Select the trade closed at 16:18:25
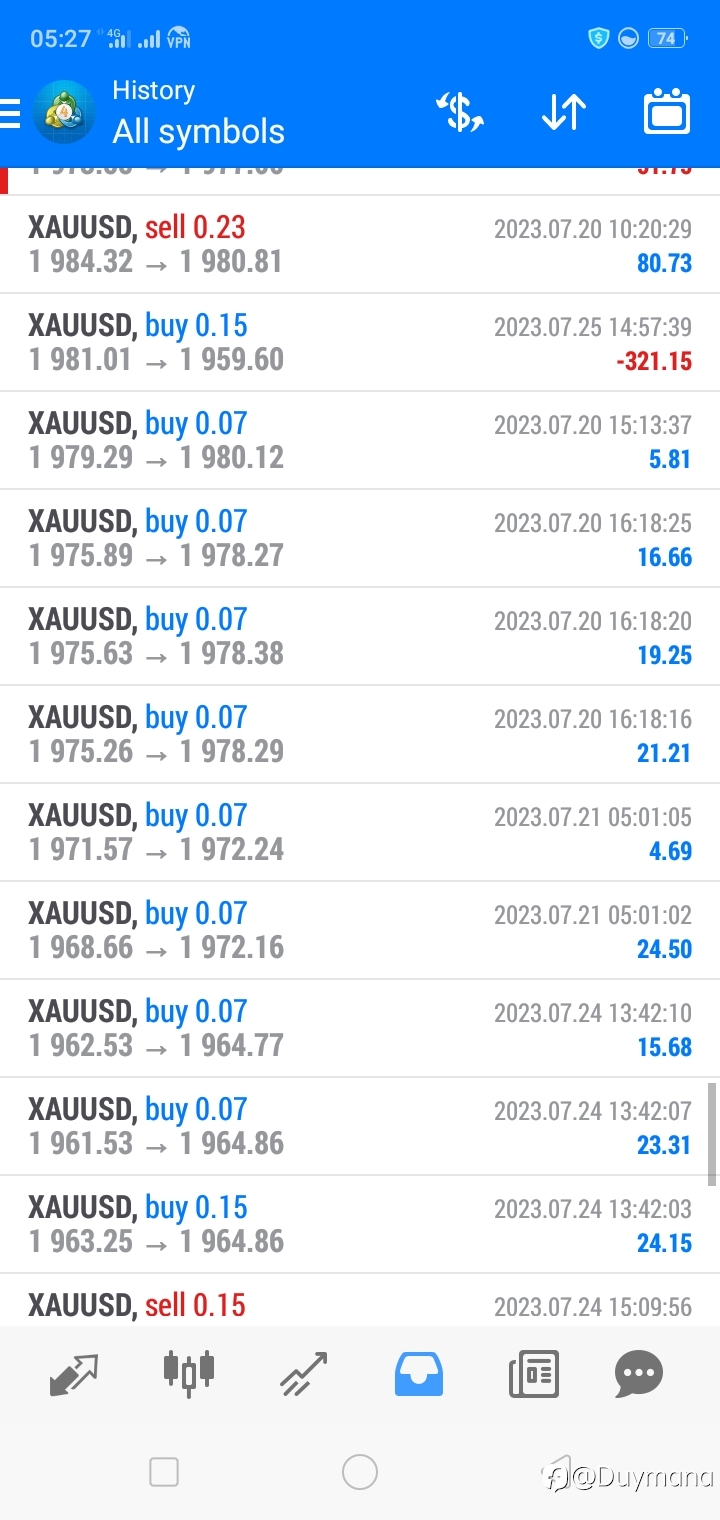720x1520 pixels. click(x=360, y=538)
